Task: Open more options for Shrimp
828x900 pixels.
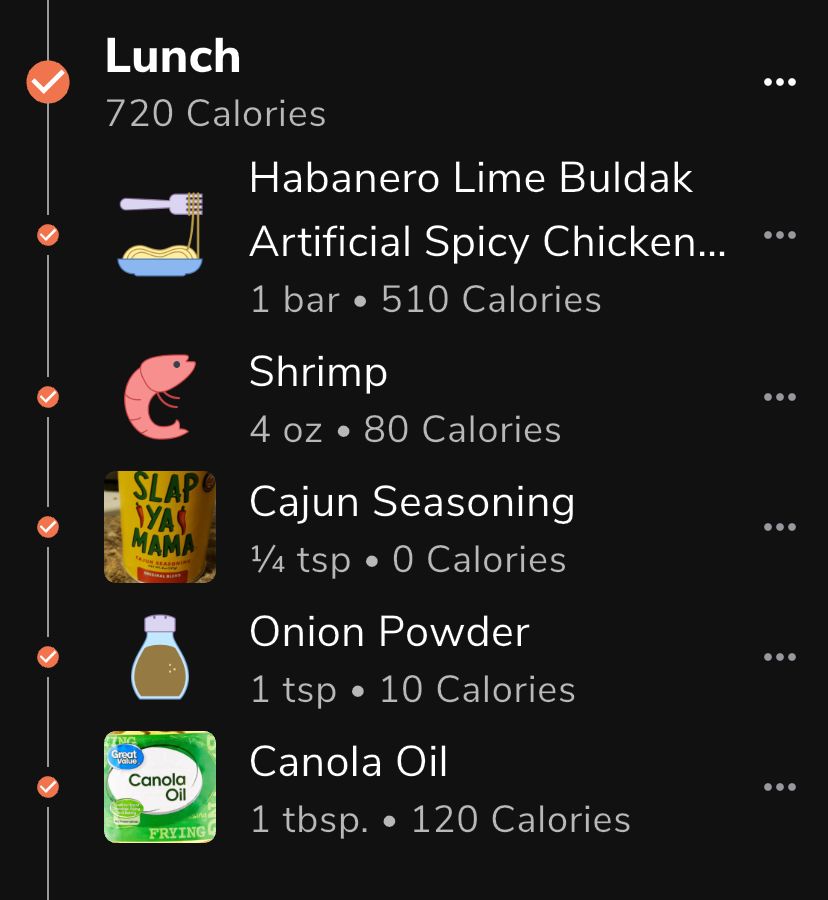Action: [x=779, y=397]
